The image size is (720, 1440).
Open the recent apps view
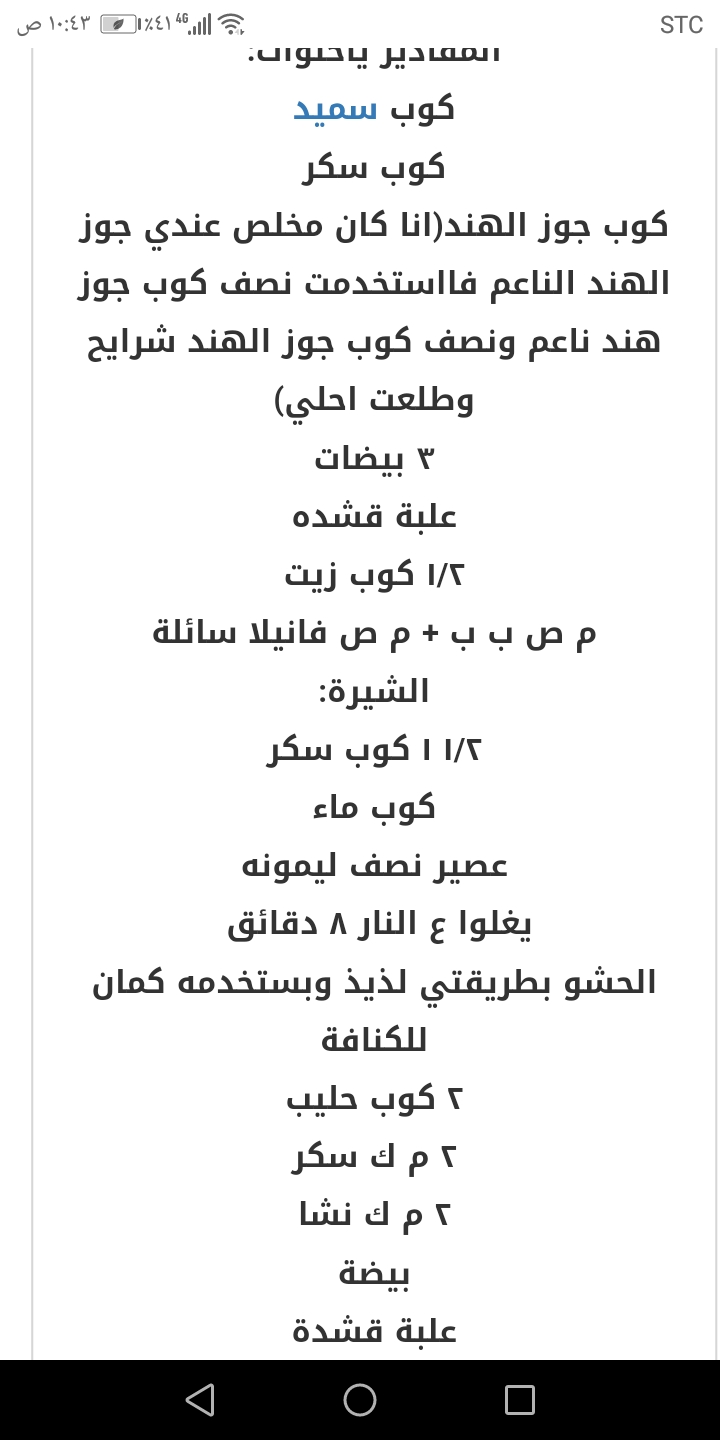coord(519,1399)
